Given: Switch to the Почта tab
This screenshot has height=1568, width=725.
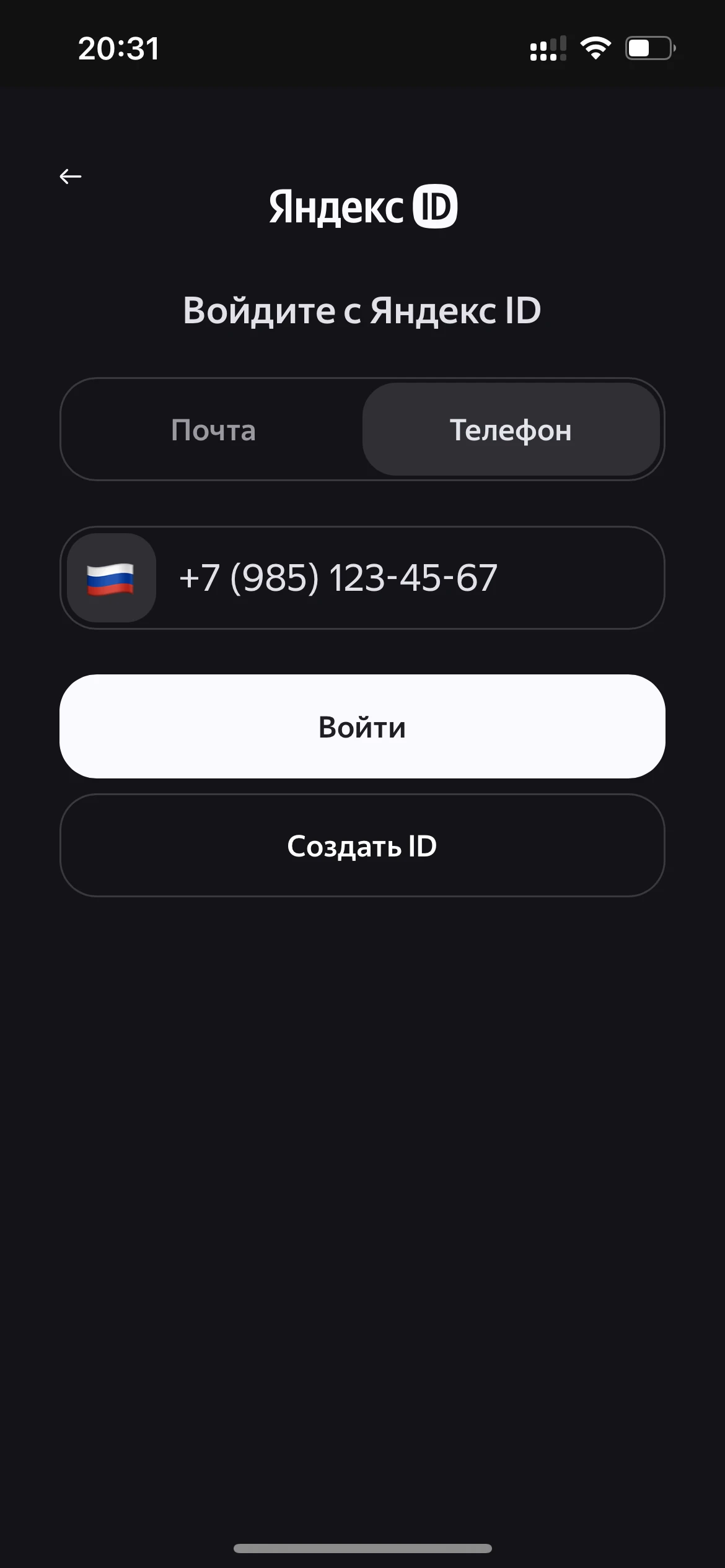Looking at the screenshot, I should pyautogui.click(x=213, y=430).
